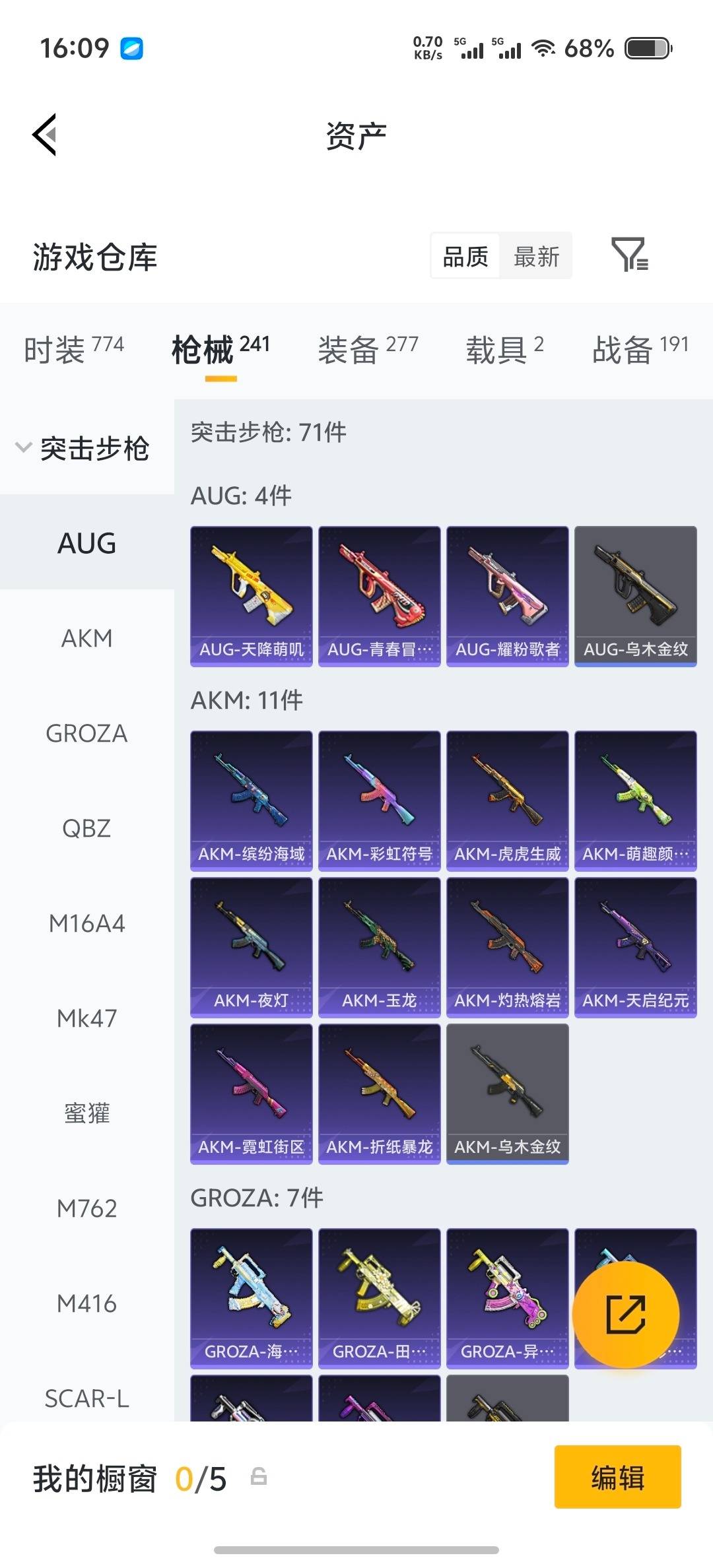Viewport: 713px width, 1568px height.
Task: Switch sorting to 品质
Action: coord(464,256)
